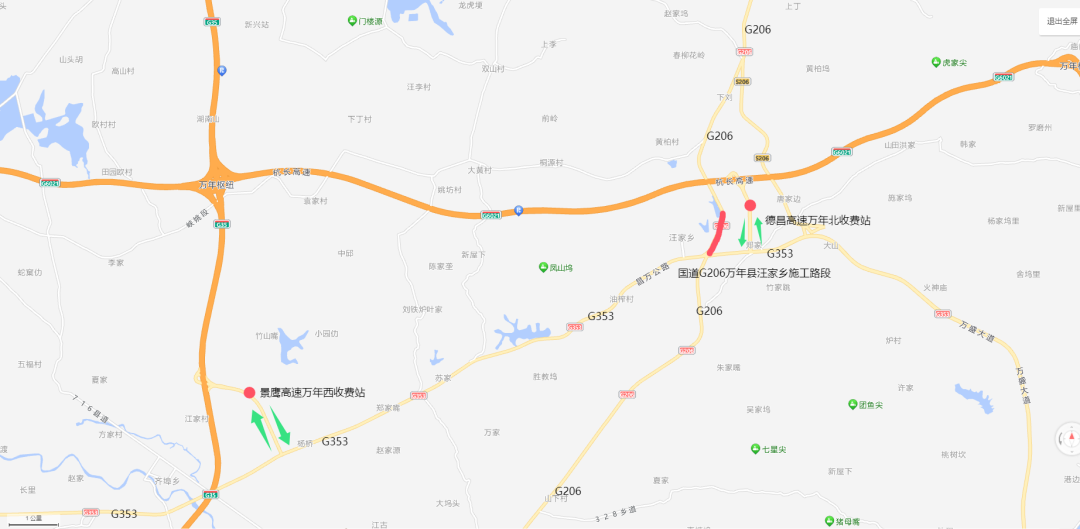Tap the 退出全屏 exit fullscreen button
This screenshot has height=529, width=1080.
coord(1060,21)
